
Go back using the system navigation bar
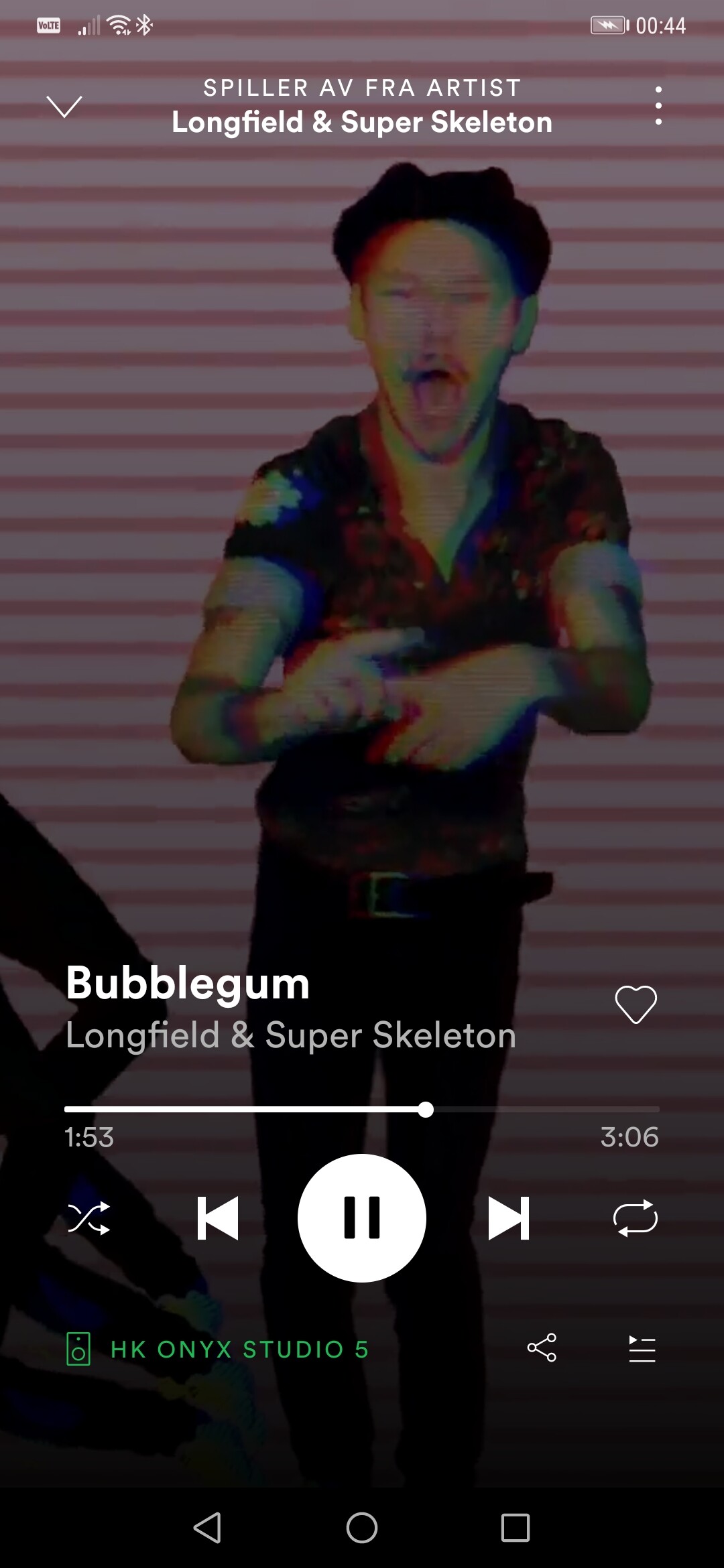coord(207,1528)
